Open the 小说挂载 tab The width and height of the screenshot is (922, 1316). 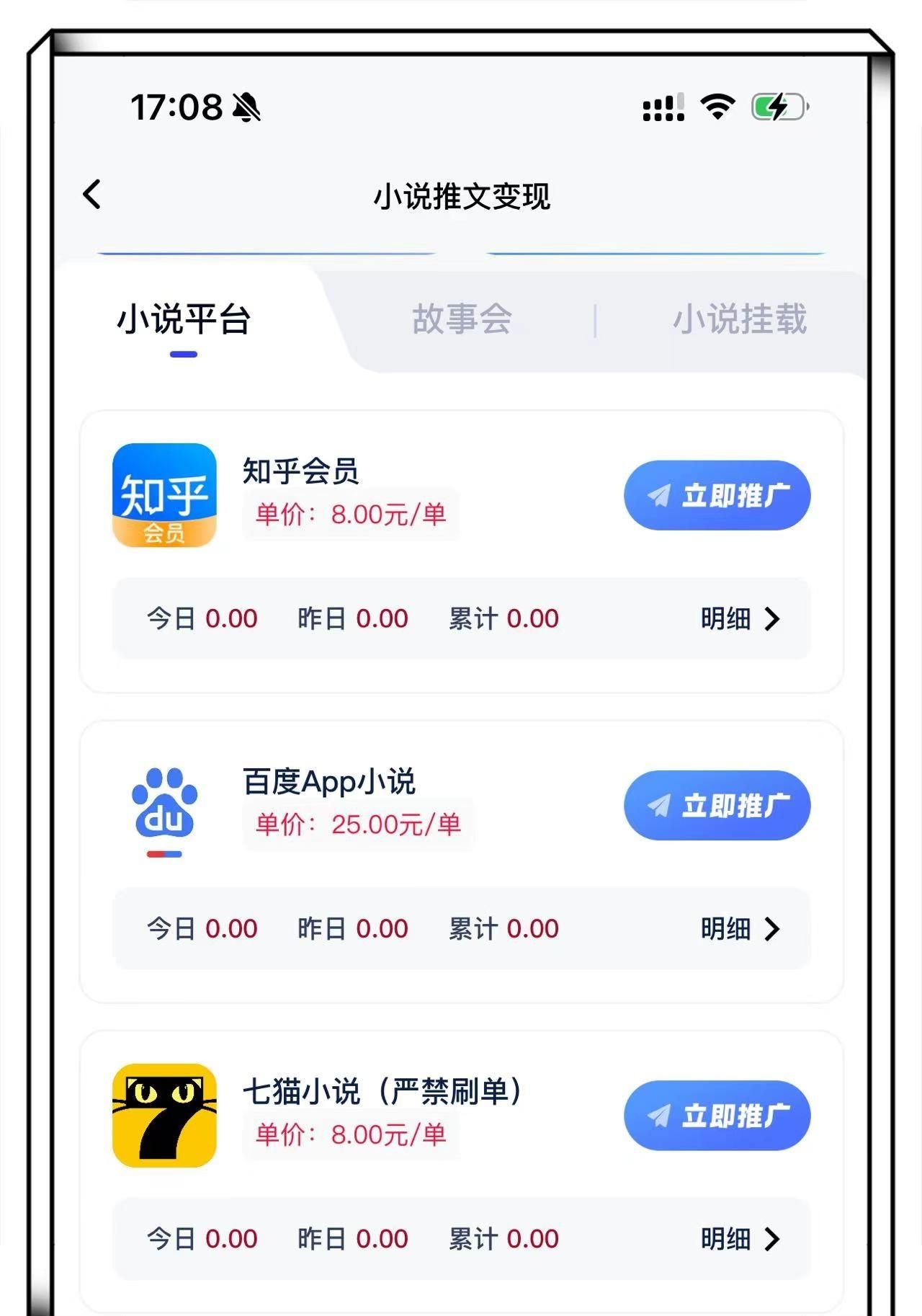pos(739,319)
